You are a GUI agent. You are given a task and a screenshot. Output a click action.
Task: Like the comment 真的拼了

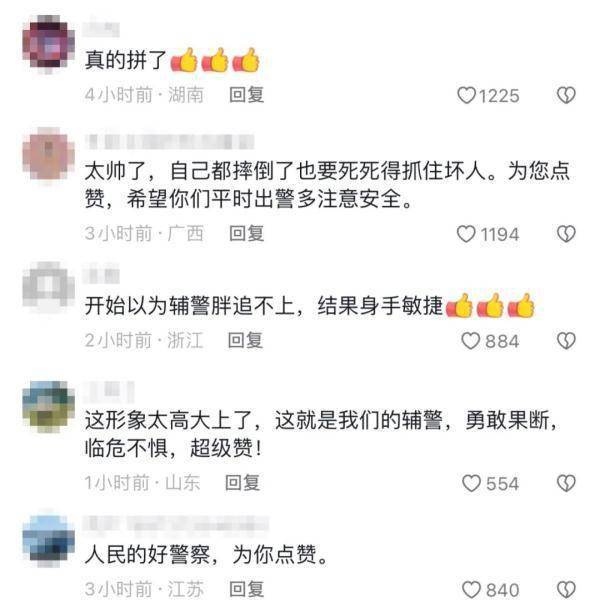(467, 96)
